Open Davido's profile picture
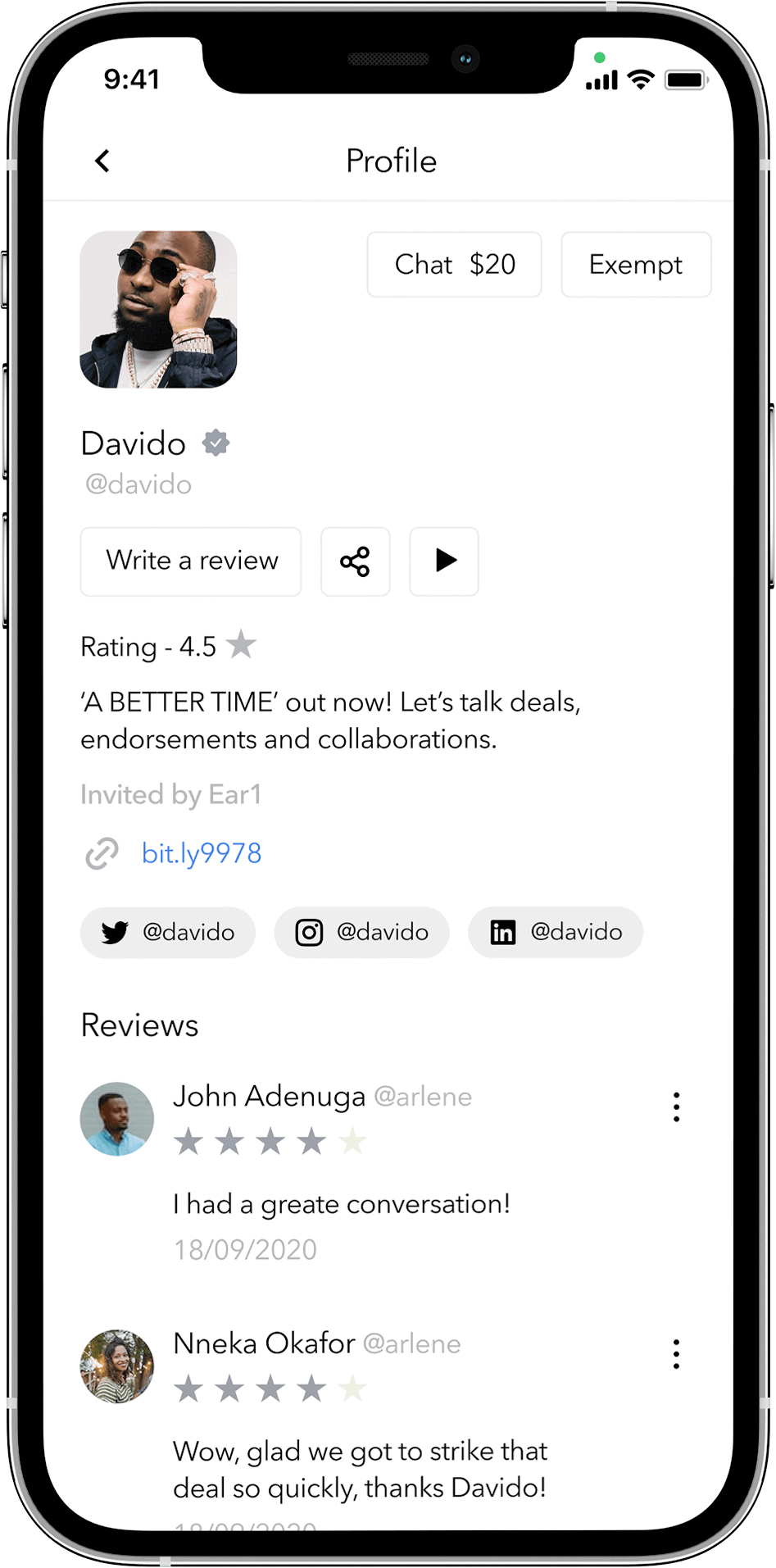The image size is (776, 1568). 158,309
